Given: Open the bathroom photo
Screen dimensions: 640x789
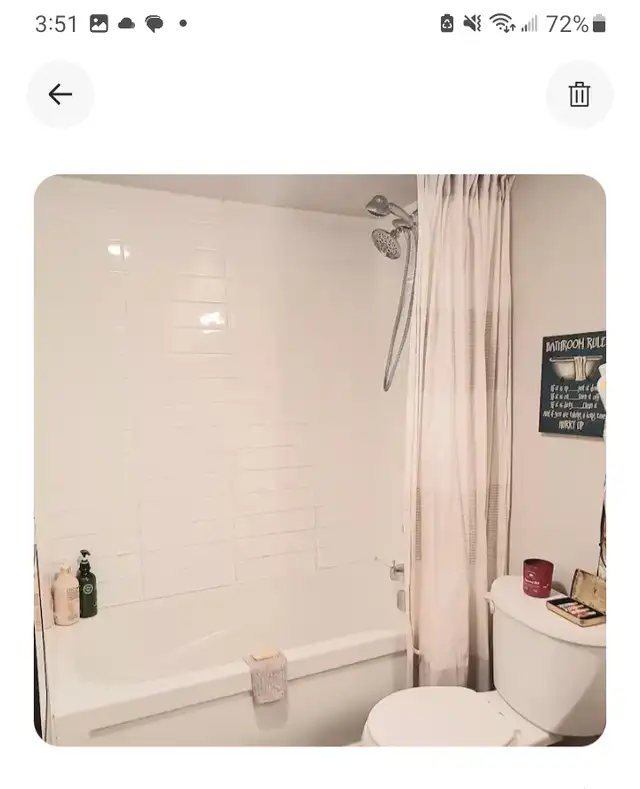Looking at the screenshot, I should 320,460.
